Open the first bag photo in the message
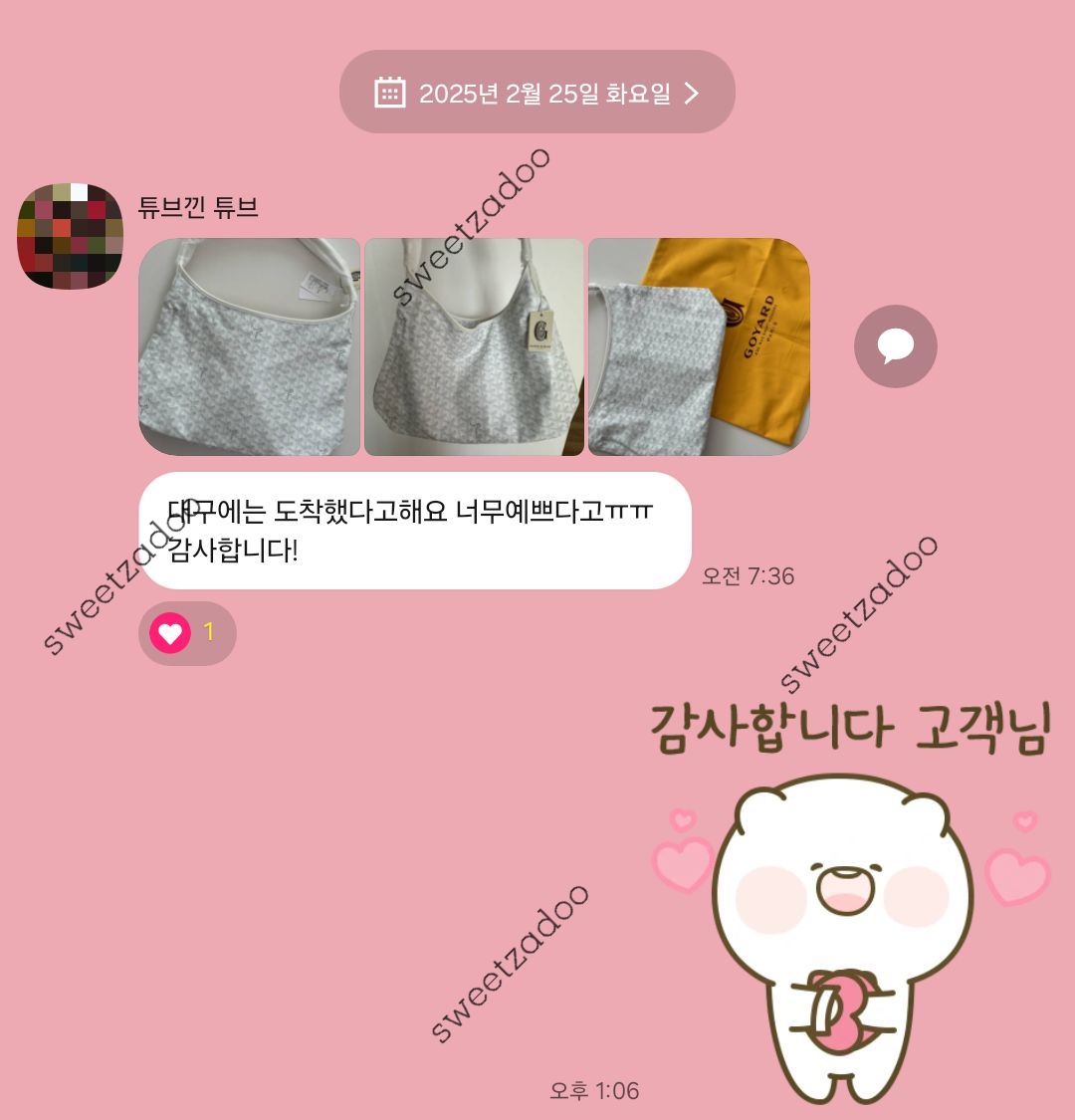This screenshot has height=1120, width=1075. 249,346
